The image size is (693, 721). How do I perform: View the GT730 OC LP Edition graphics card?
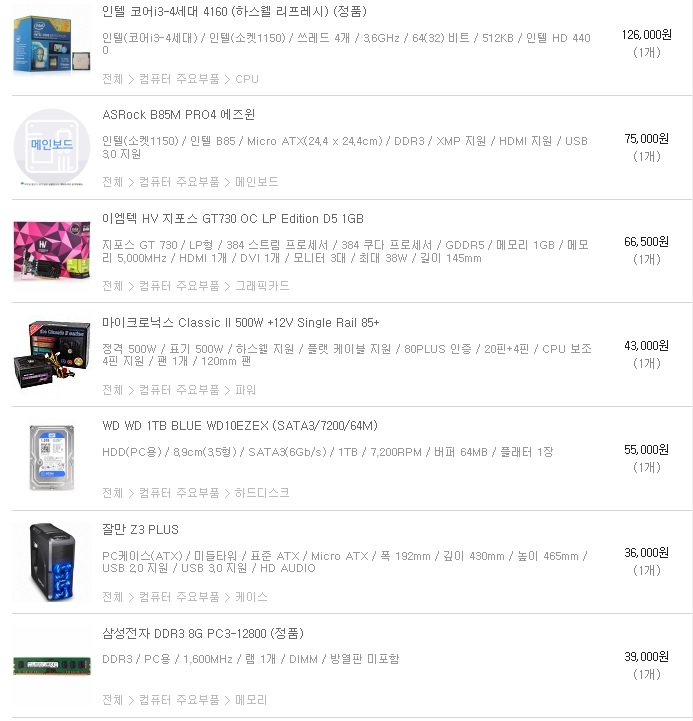pyautogui.click(x=233, y=219)
